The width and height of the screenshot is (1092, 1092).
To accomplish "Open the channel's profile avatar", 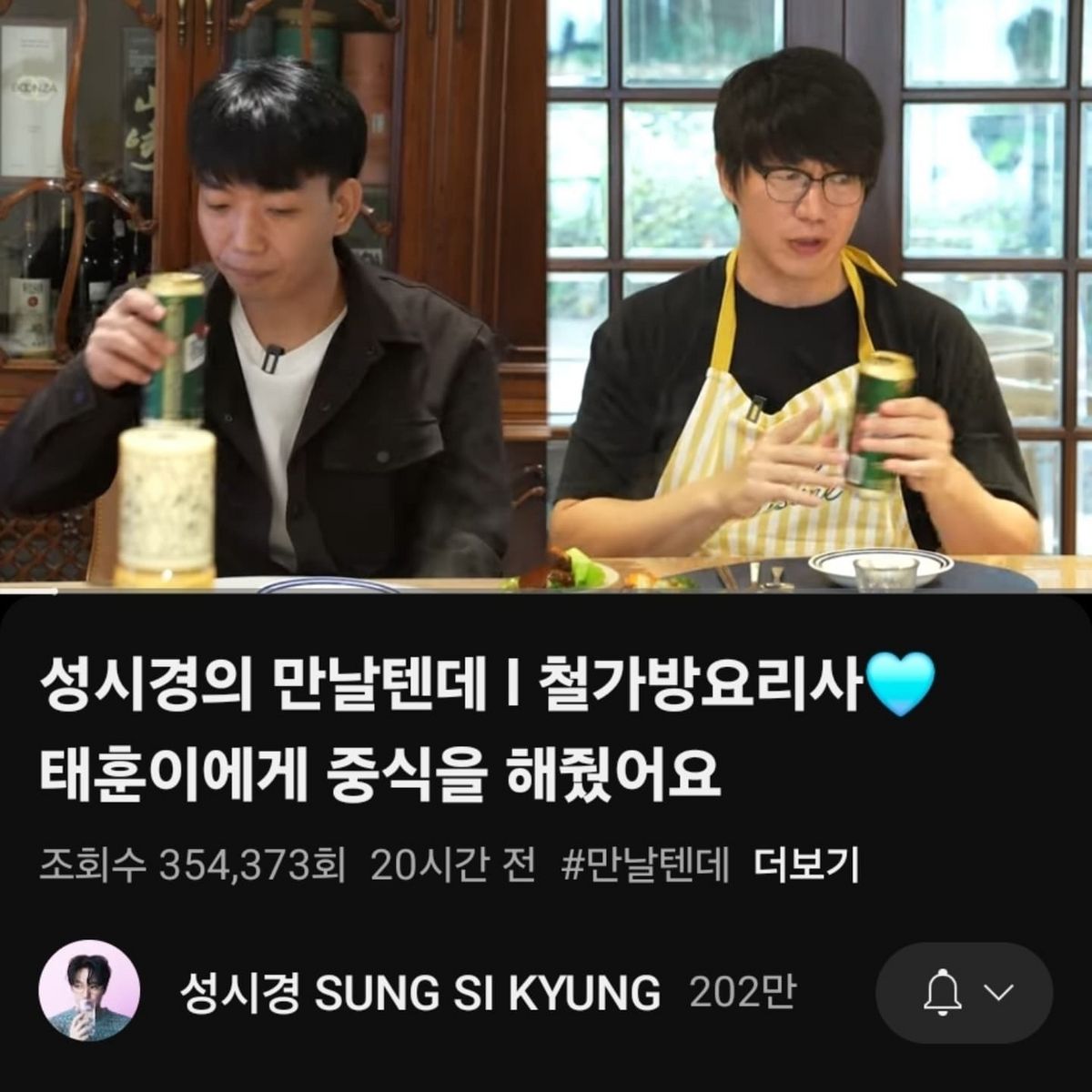I will coord(90,991).
